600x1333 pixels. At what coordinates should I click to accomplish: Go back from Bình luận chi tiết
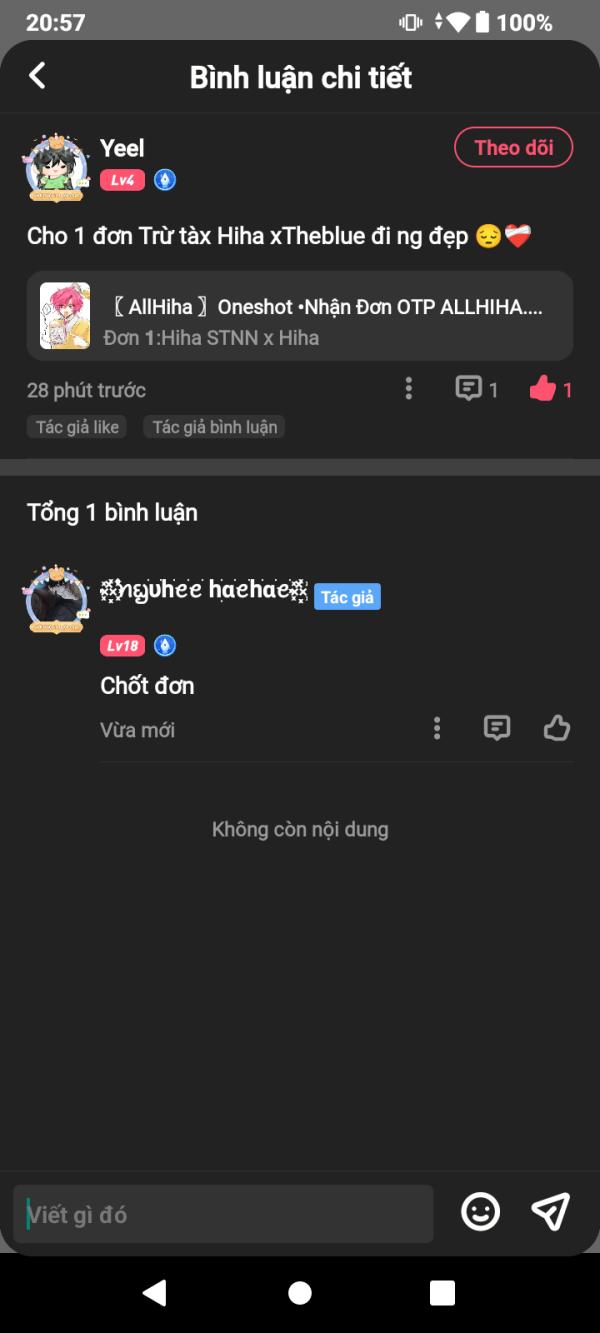37,76
